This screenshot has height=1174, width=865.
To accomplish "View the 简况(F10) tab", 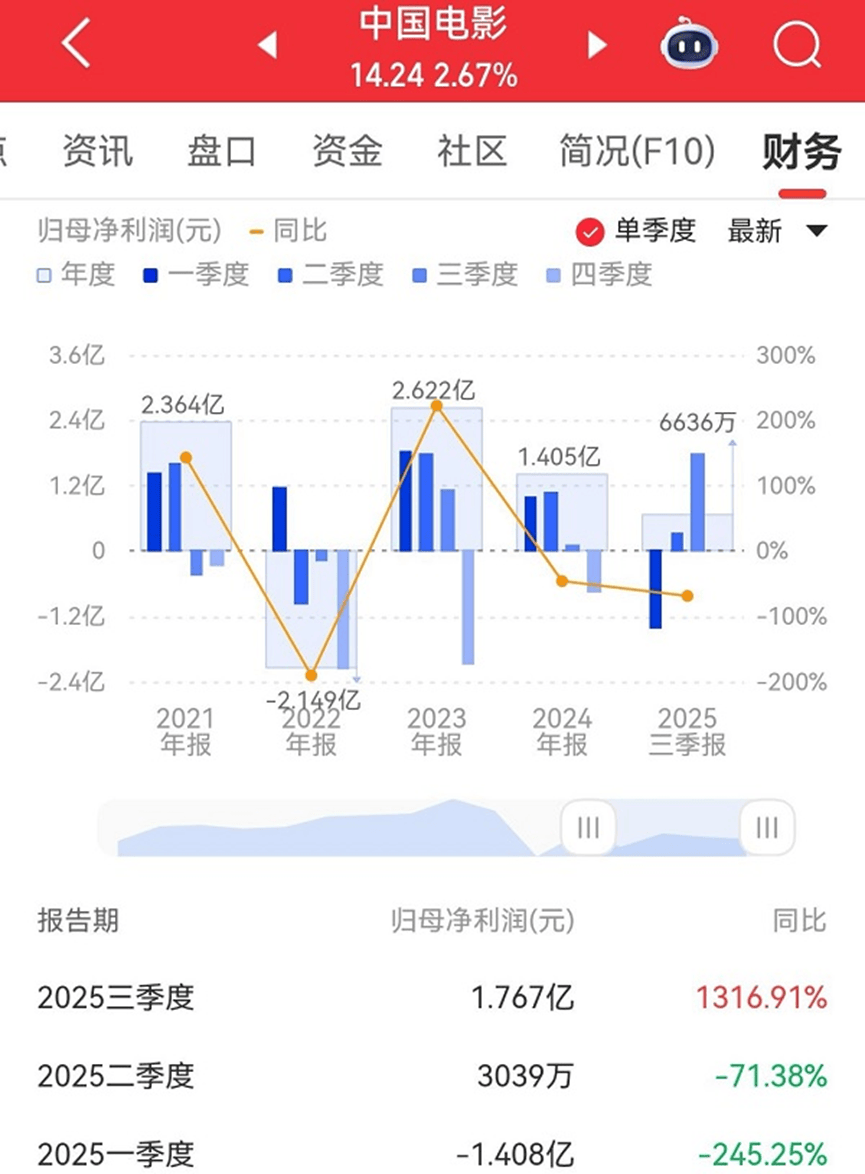I will click(637, 152).
